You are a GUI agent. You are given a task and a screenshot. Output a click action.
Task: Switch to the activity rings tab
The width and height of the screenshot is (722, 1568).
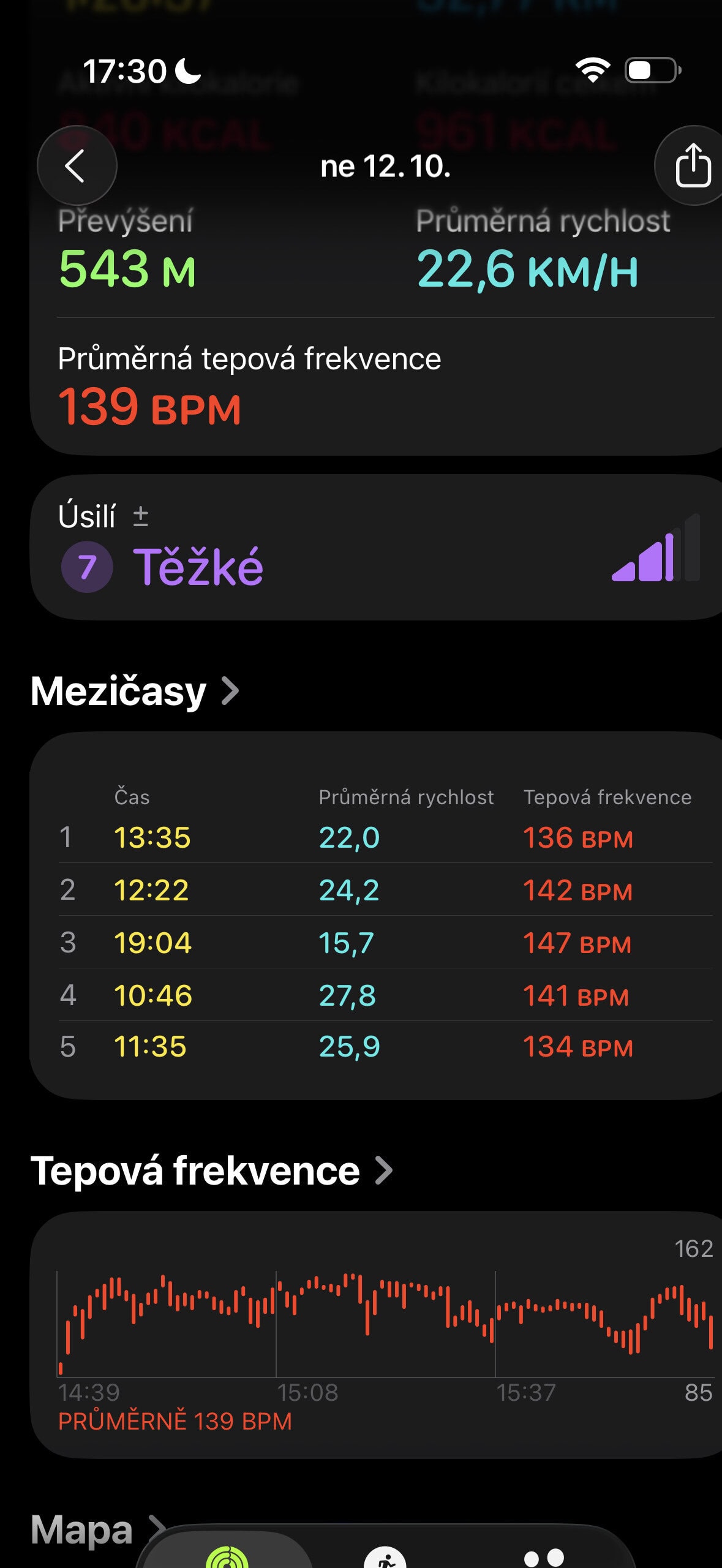(227, 1555)
